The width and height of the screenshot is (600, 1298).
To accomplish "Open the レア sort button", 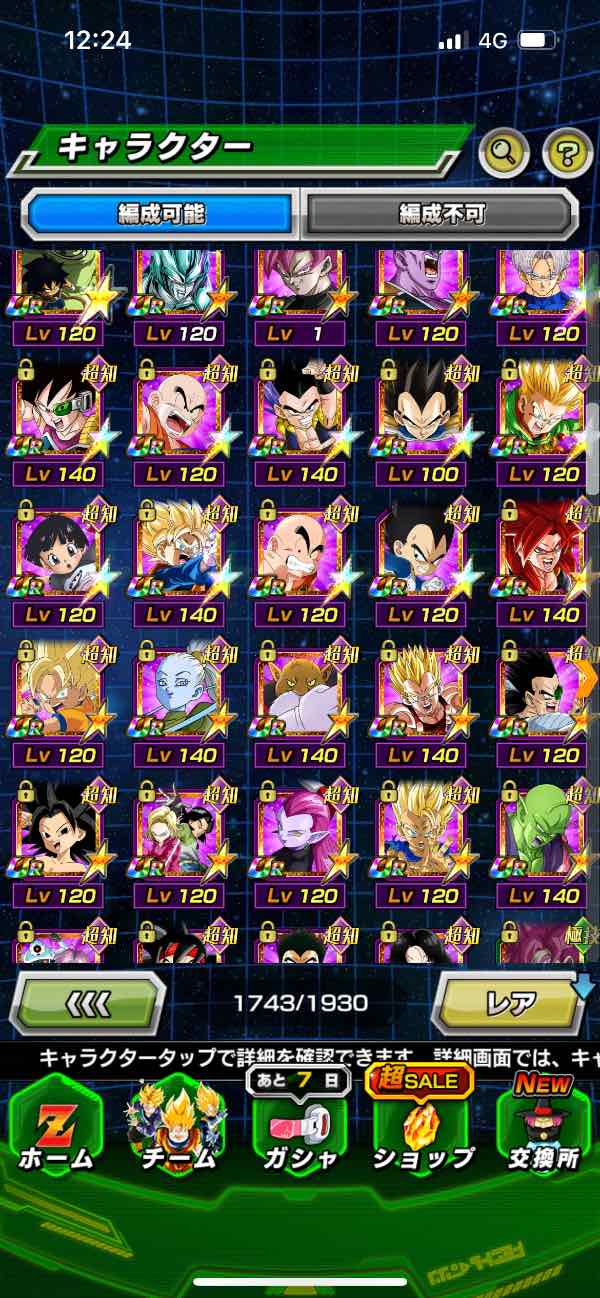I will click(509, 1001).
